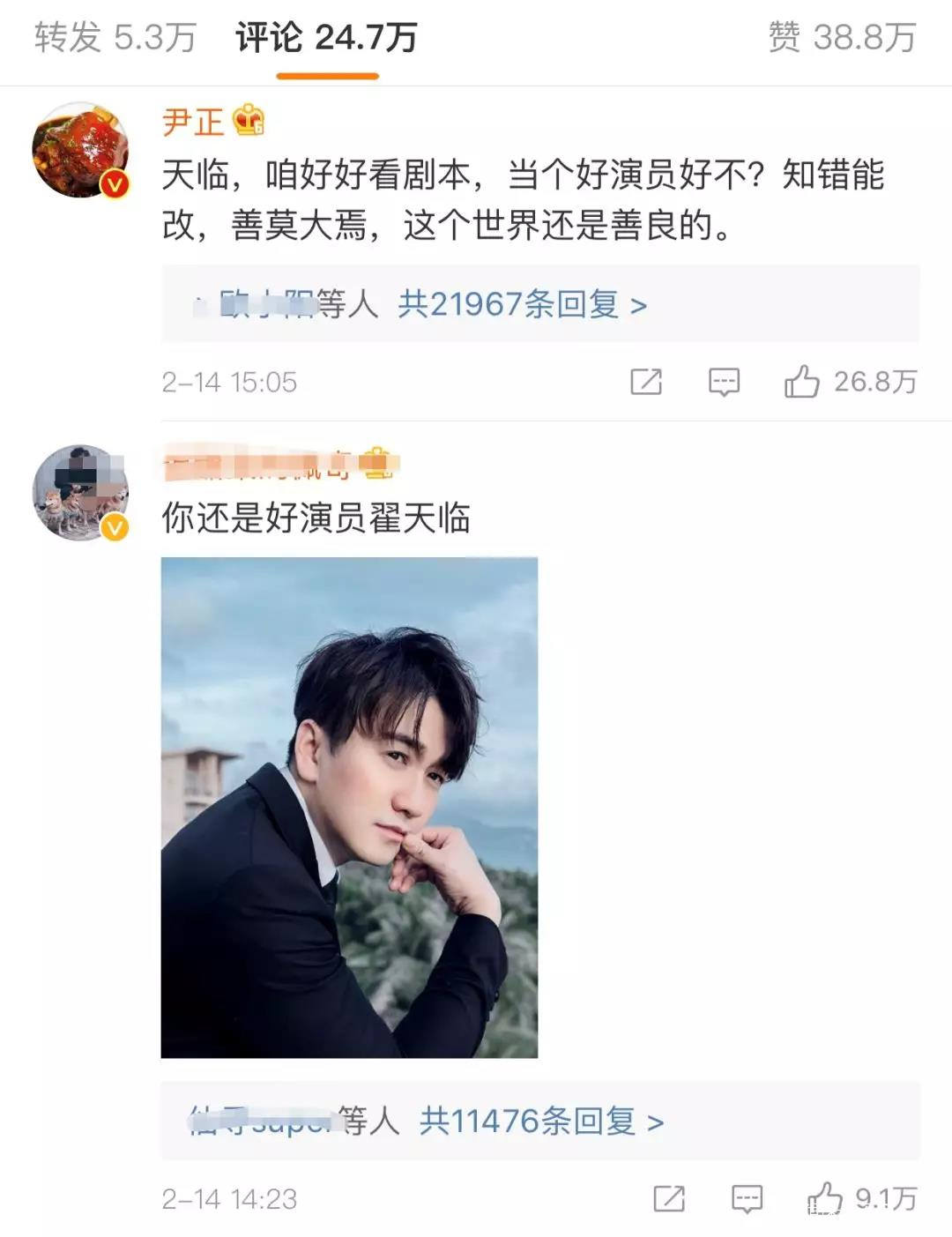Image resolution: width=952 pixels, height=1237 pixels.
Task: View all 11476 replies to the photo comment
Action: click(541, 1121)
